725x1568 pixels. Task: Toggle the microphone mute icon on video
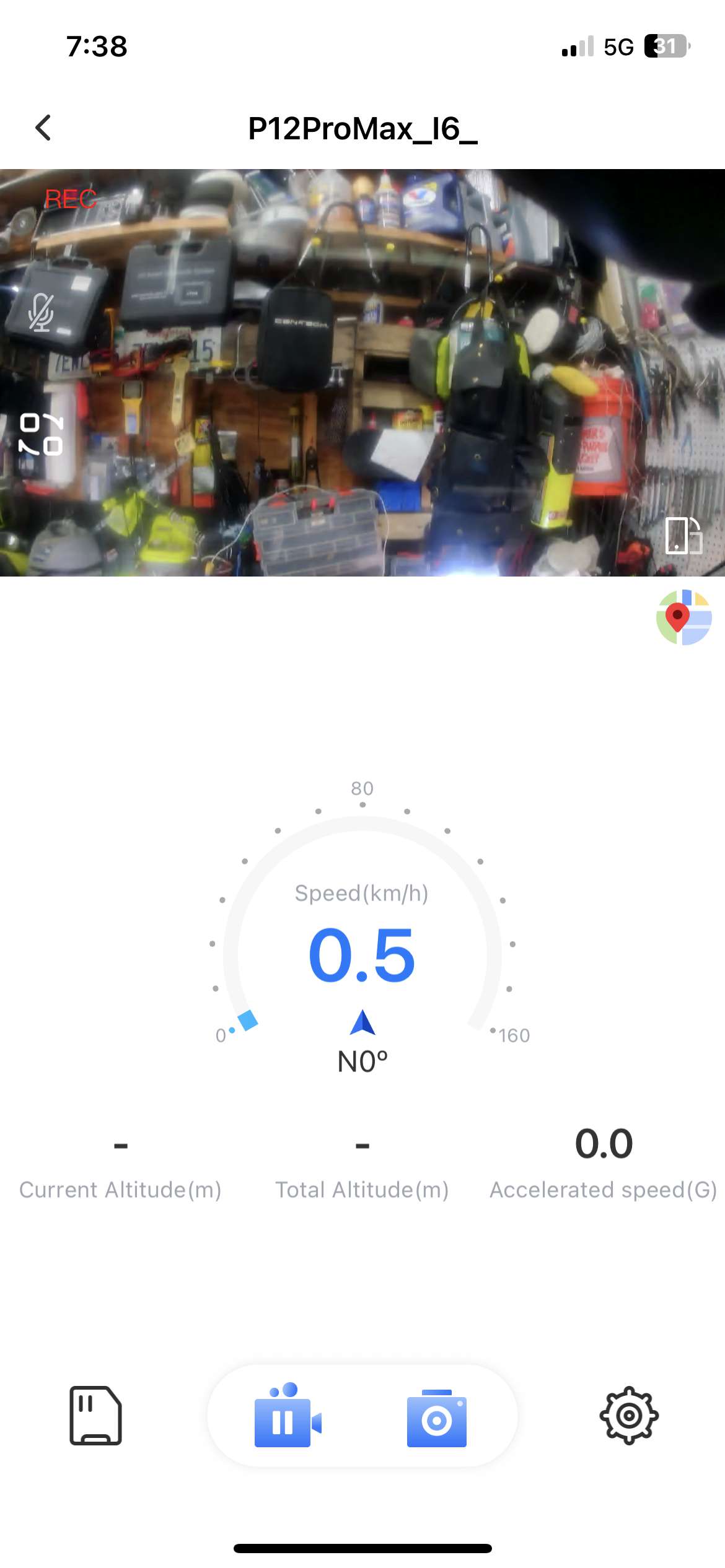pos(41,311)
